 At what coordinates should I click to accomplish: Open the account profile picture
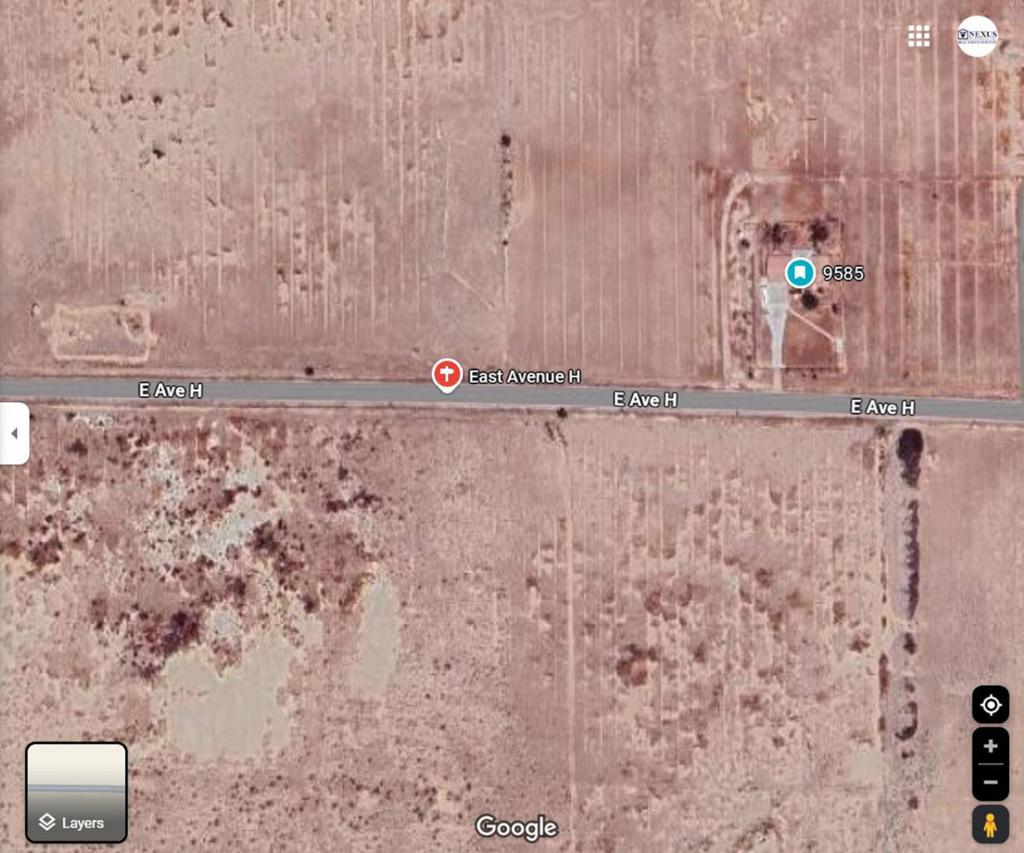(x=977, y=36)
